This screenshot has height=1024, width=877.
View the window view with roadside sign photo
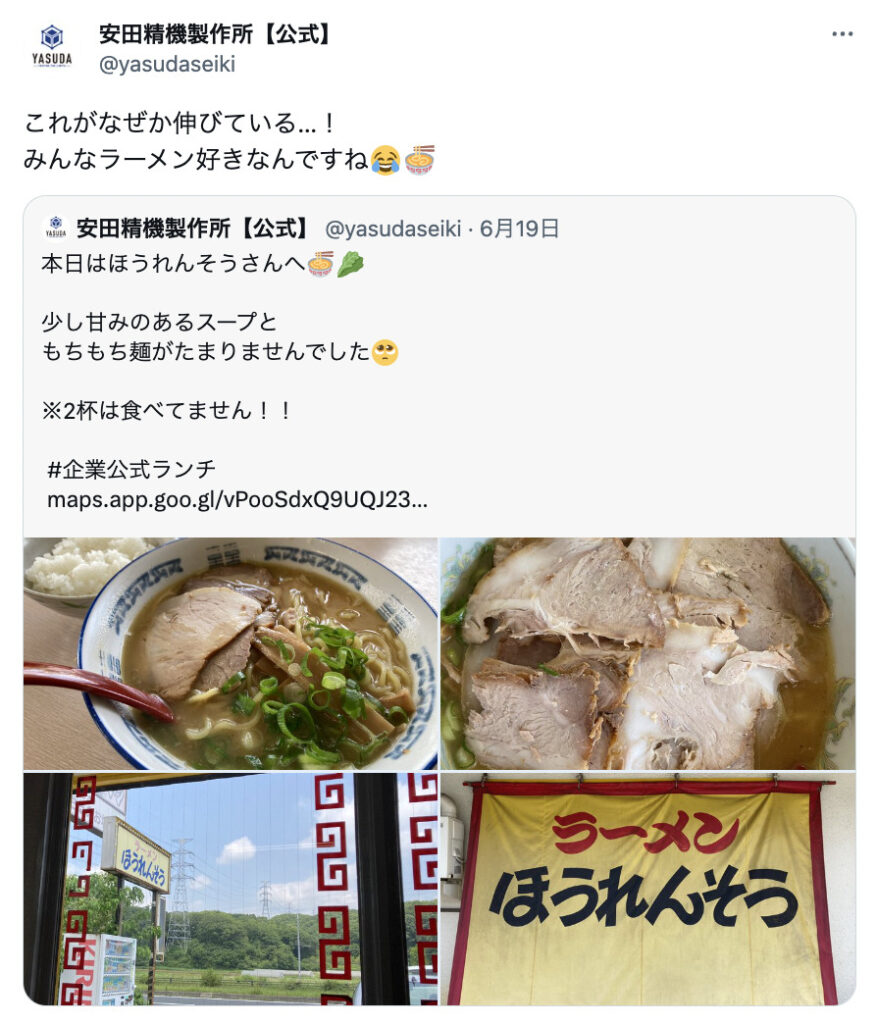pyautogui.click(x=231, y=888)
